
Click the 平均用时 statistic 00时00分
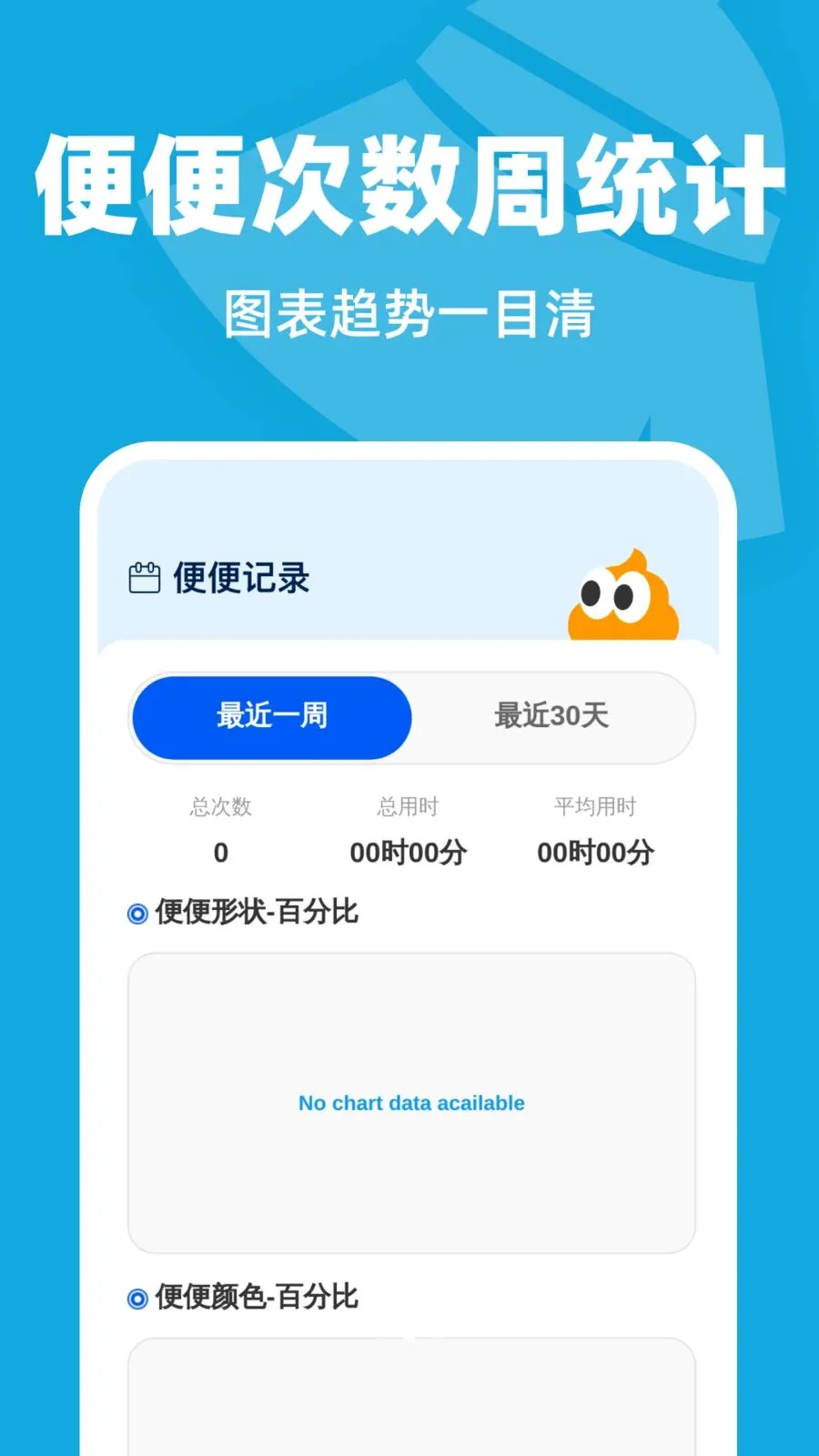595,853
